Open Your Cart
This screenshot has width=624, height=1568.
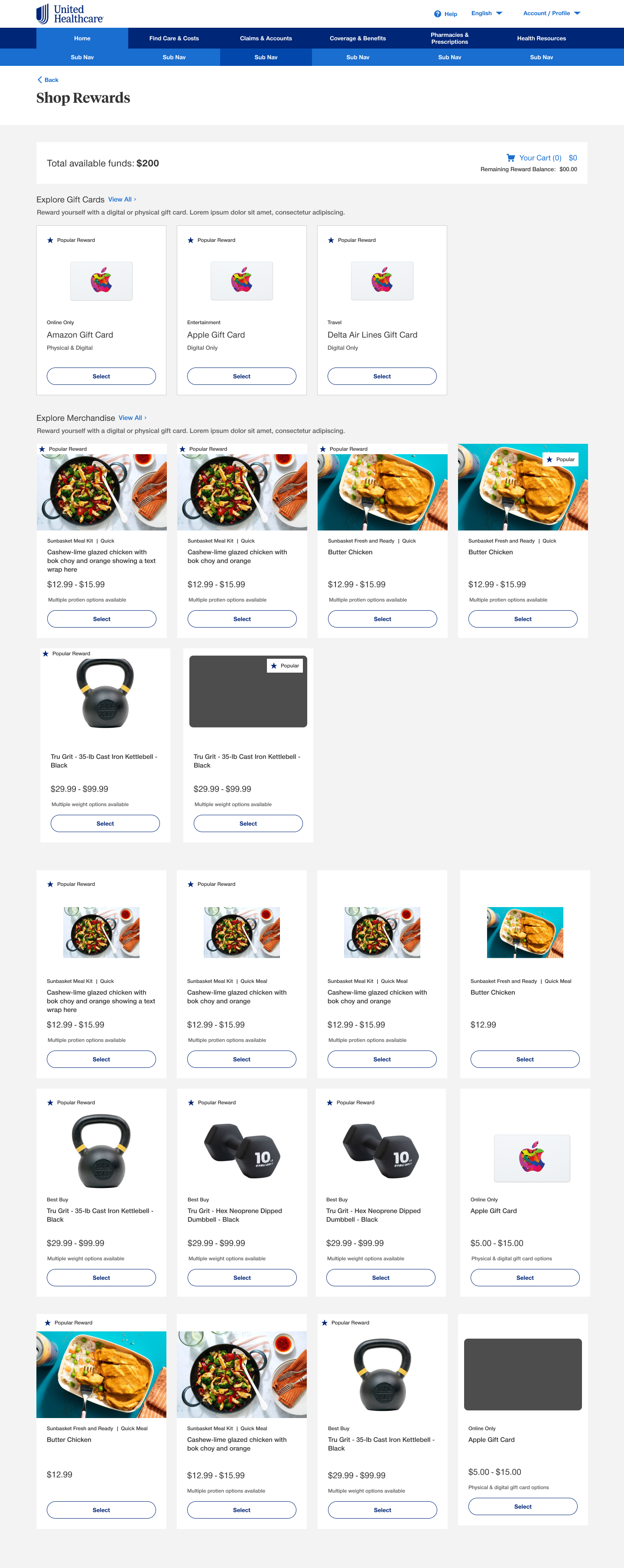[x=534, y=158]
